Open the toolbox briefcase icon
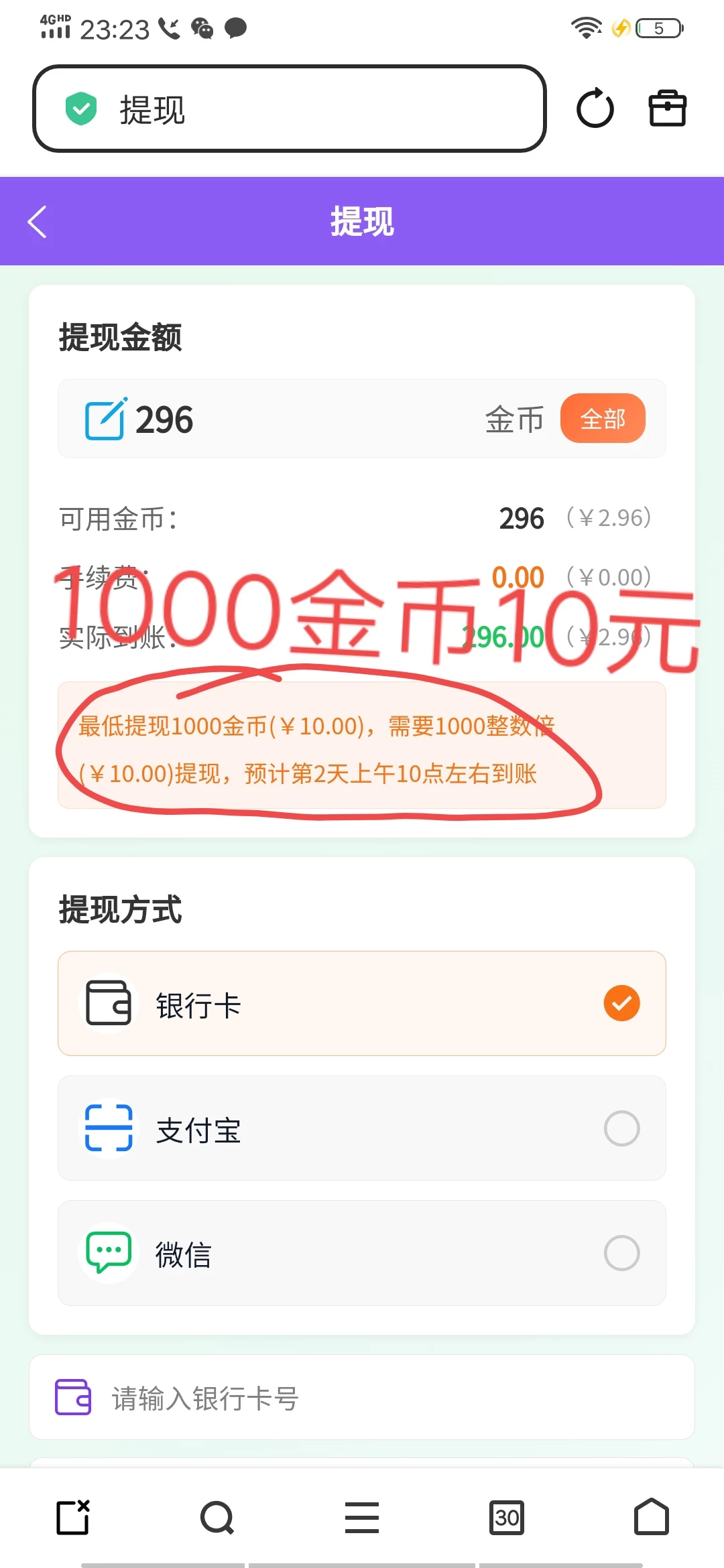The width and height of the screenshot is (724, 1568). pos(668,109)
